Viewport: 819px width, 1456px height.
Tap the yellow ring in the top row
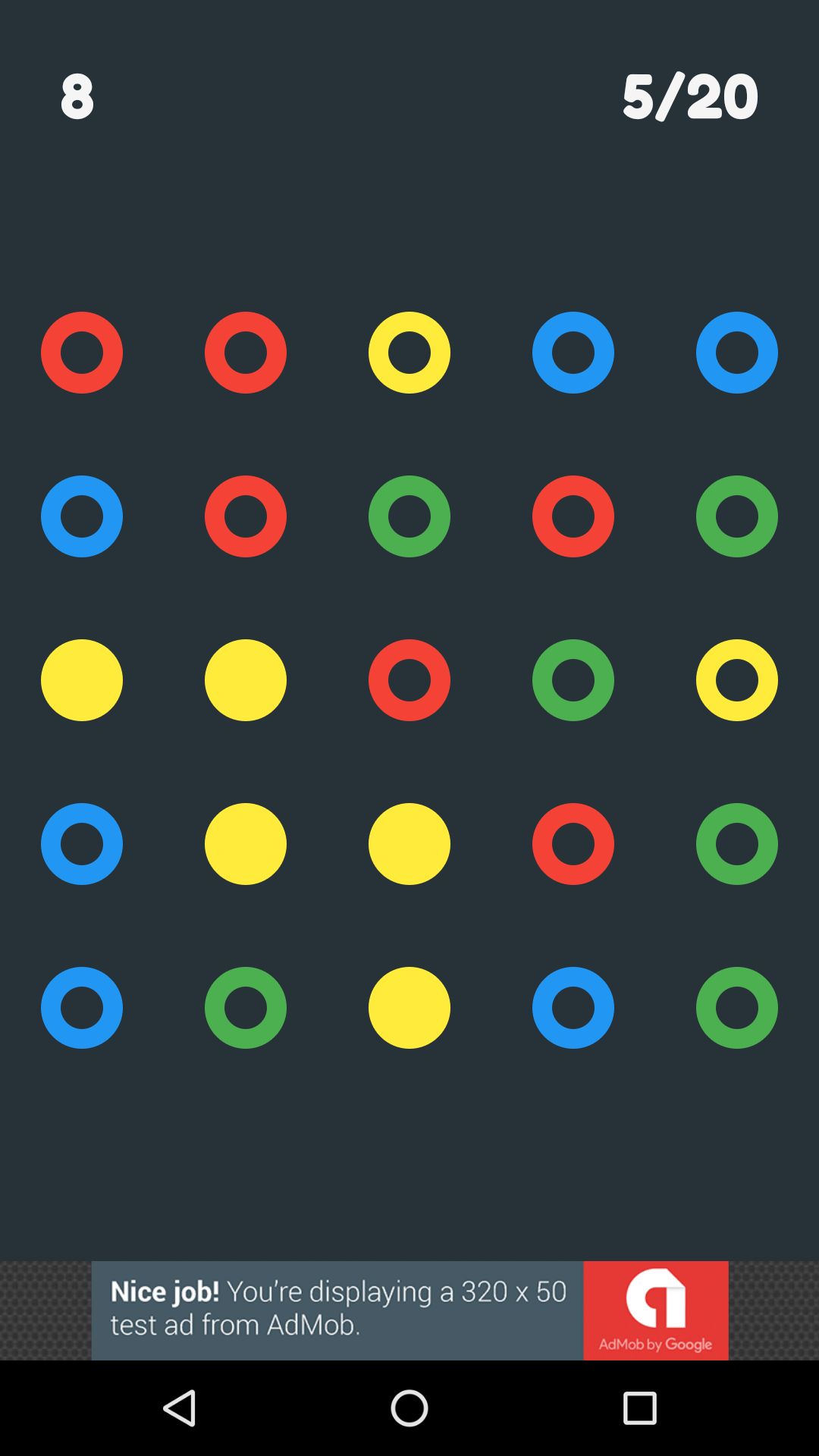pyautogui.click(x=409, y=353)
